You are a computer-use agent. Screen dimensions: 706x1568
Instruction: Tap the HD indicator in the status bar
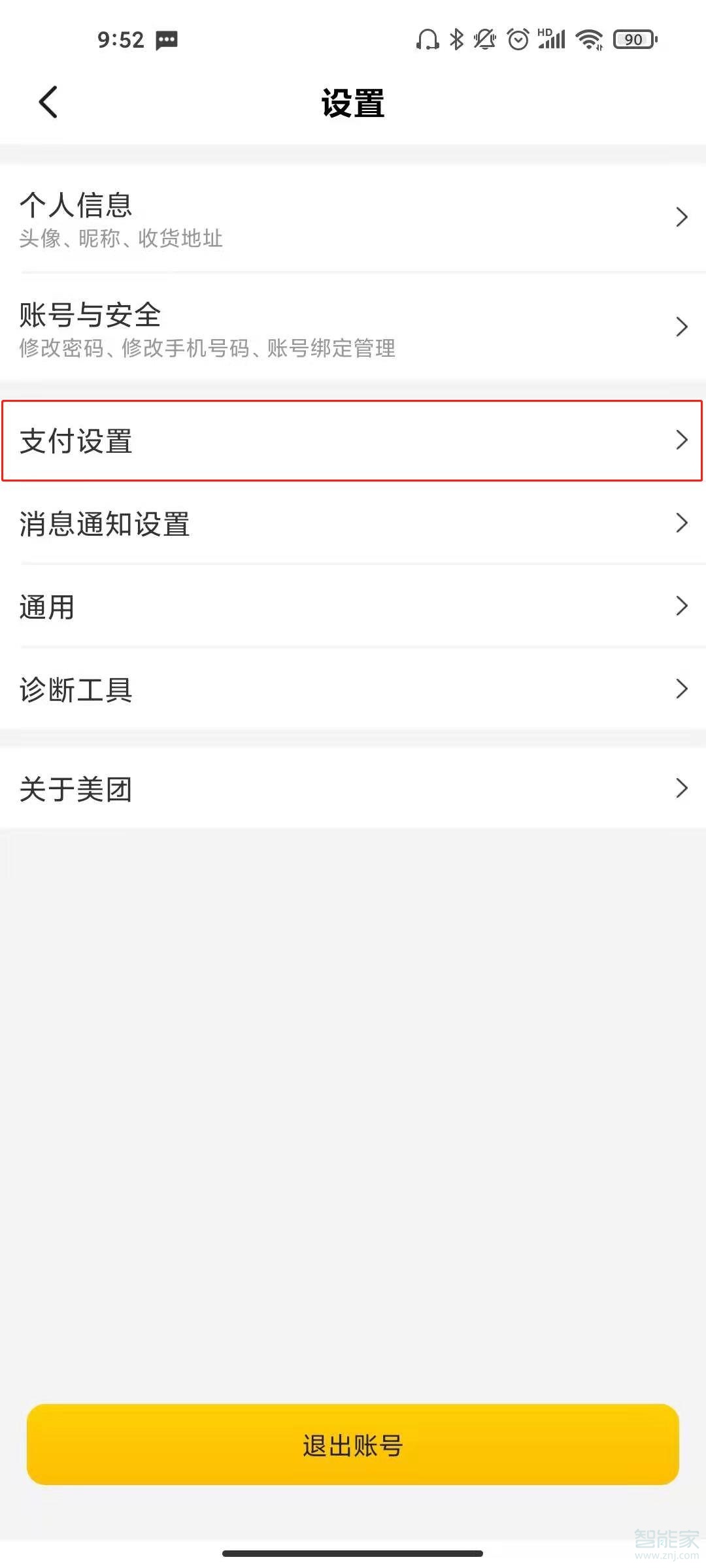coord(543,31)
